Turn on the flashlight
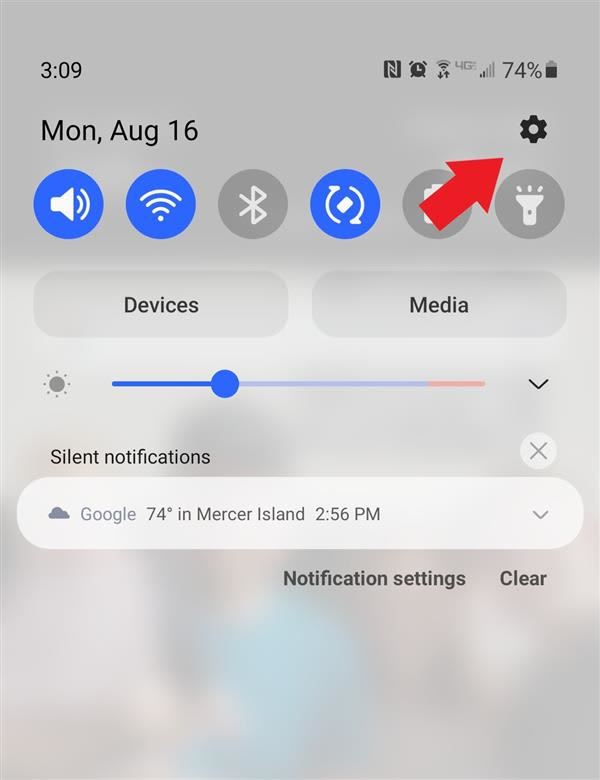Screen dimensions: 600x780 [x=530, y=204]
